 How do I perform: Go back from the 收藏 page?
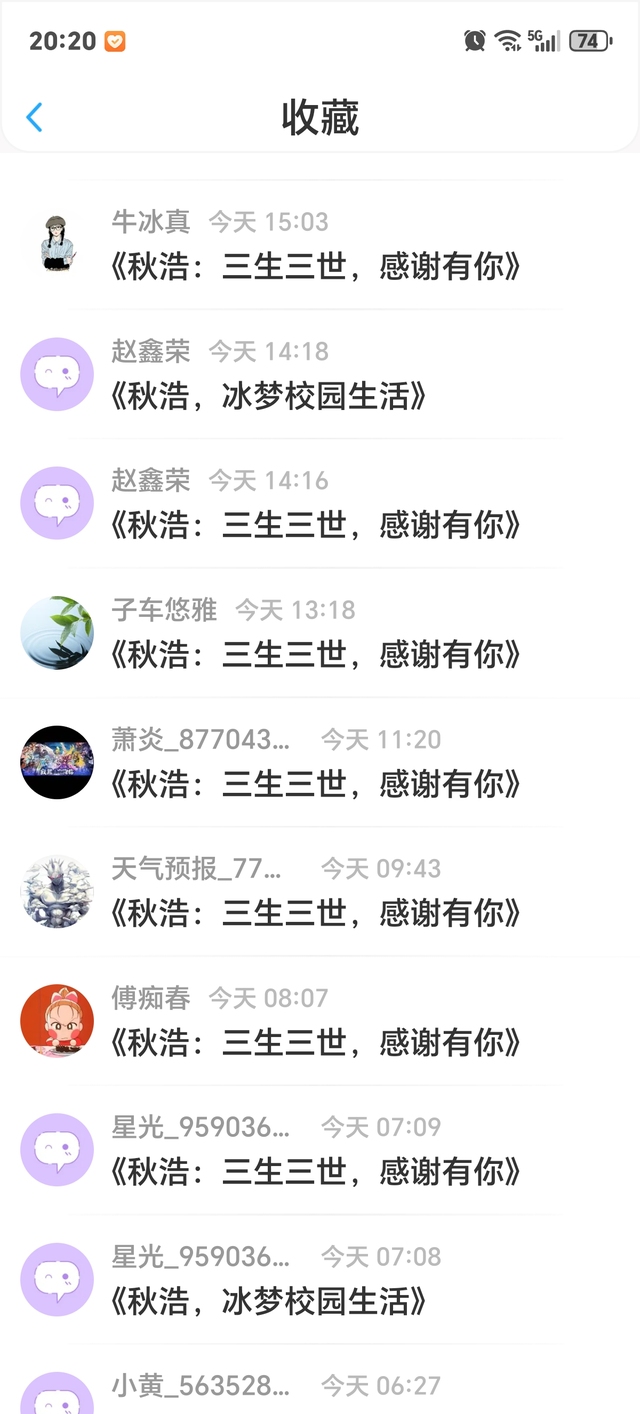pyautogui.click(x=34, y=117)
